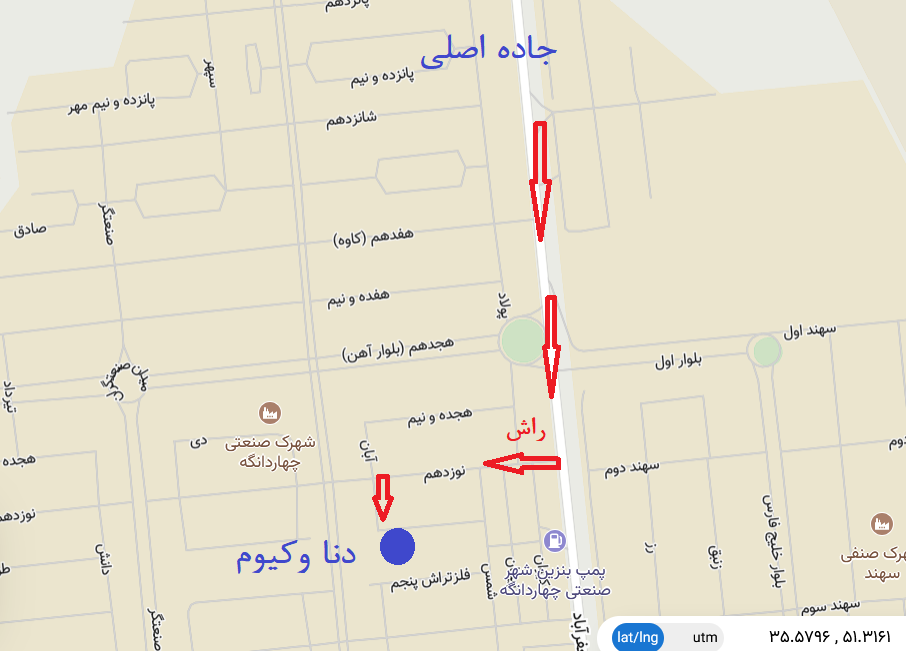Select the lat/lng coordinate format
Viewport: 906px width, 651px height.
[x=638, y=636]
